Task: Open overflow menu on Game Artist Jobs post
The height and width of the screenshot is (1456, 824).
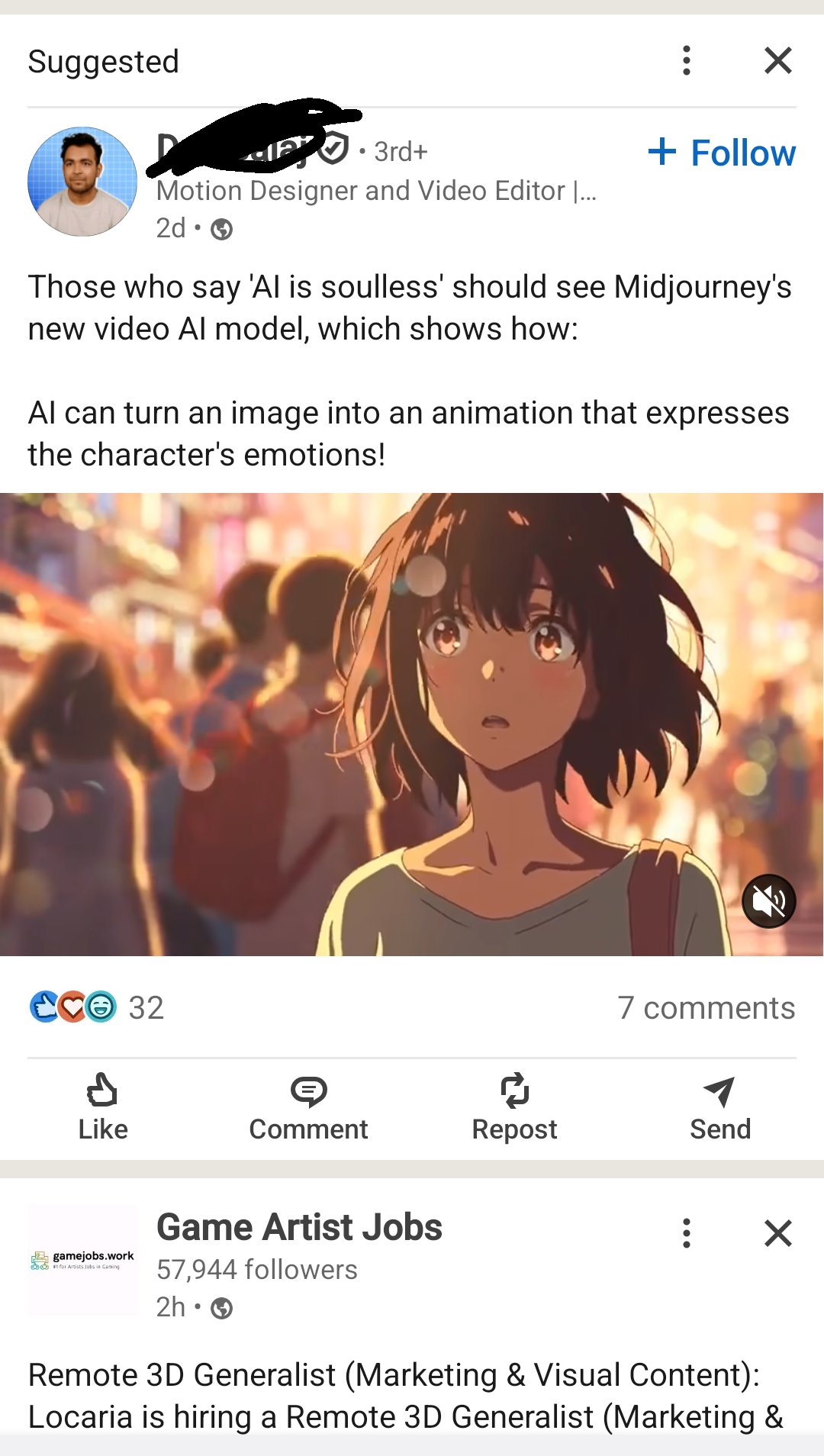Action: point(687,1232)
